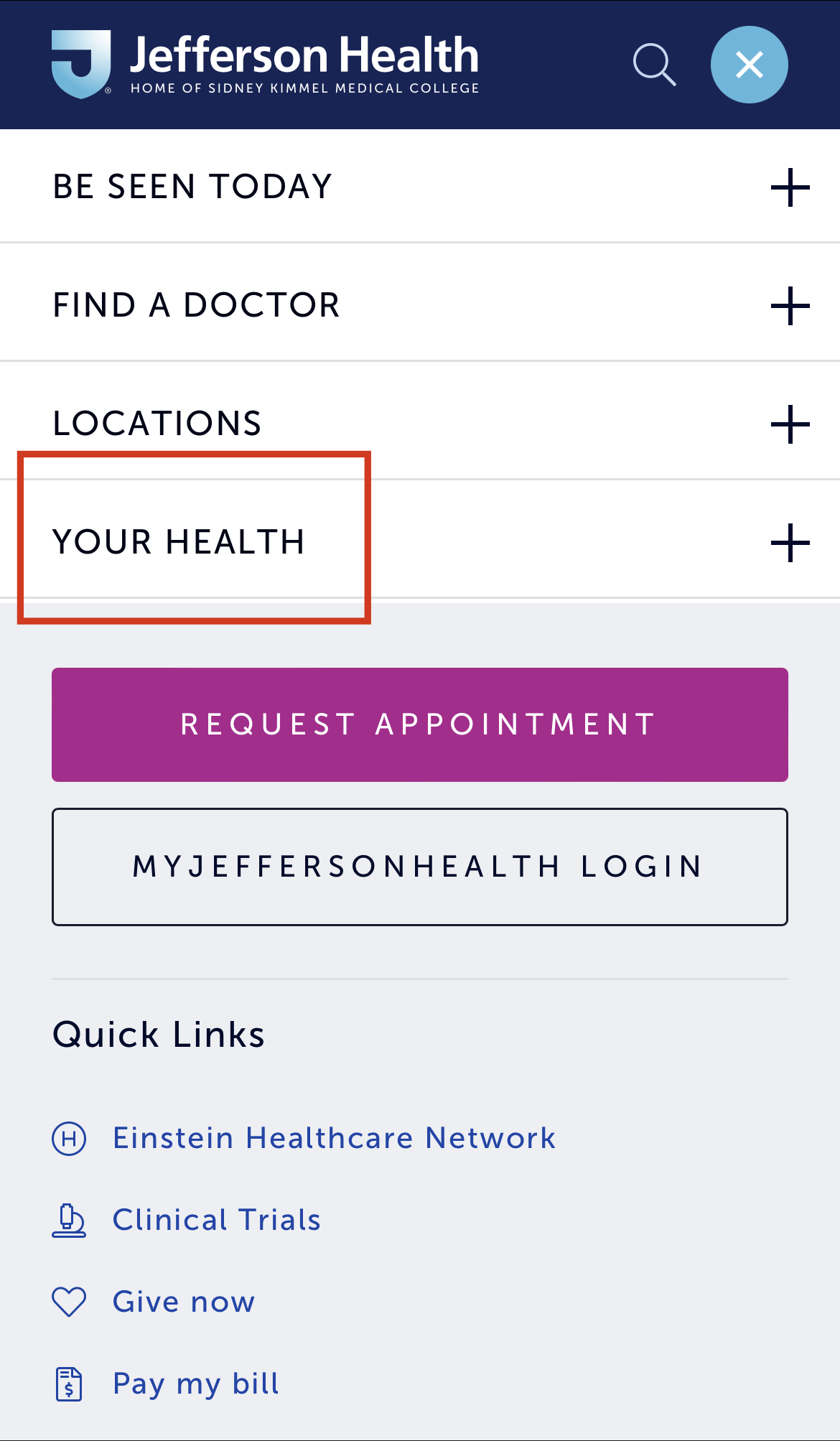The width and height of the screenshot is (840, 1441).
Task: Open the Clinical Trials link
Action: point(215,1218)
